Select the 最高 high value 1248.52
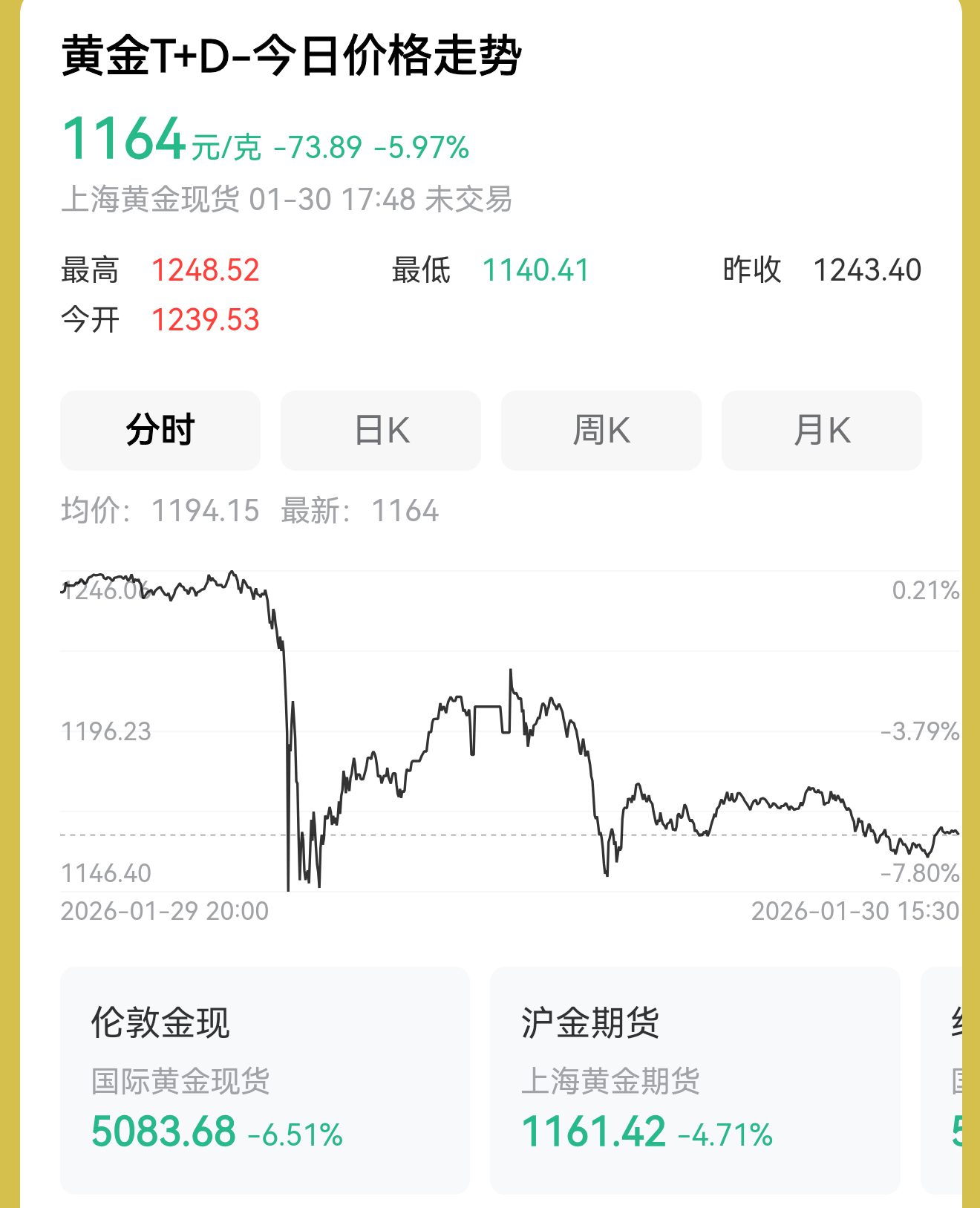980x1208 pixels. [206, 270]
